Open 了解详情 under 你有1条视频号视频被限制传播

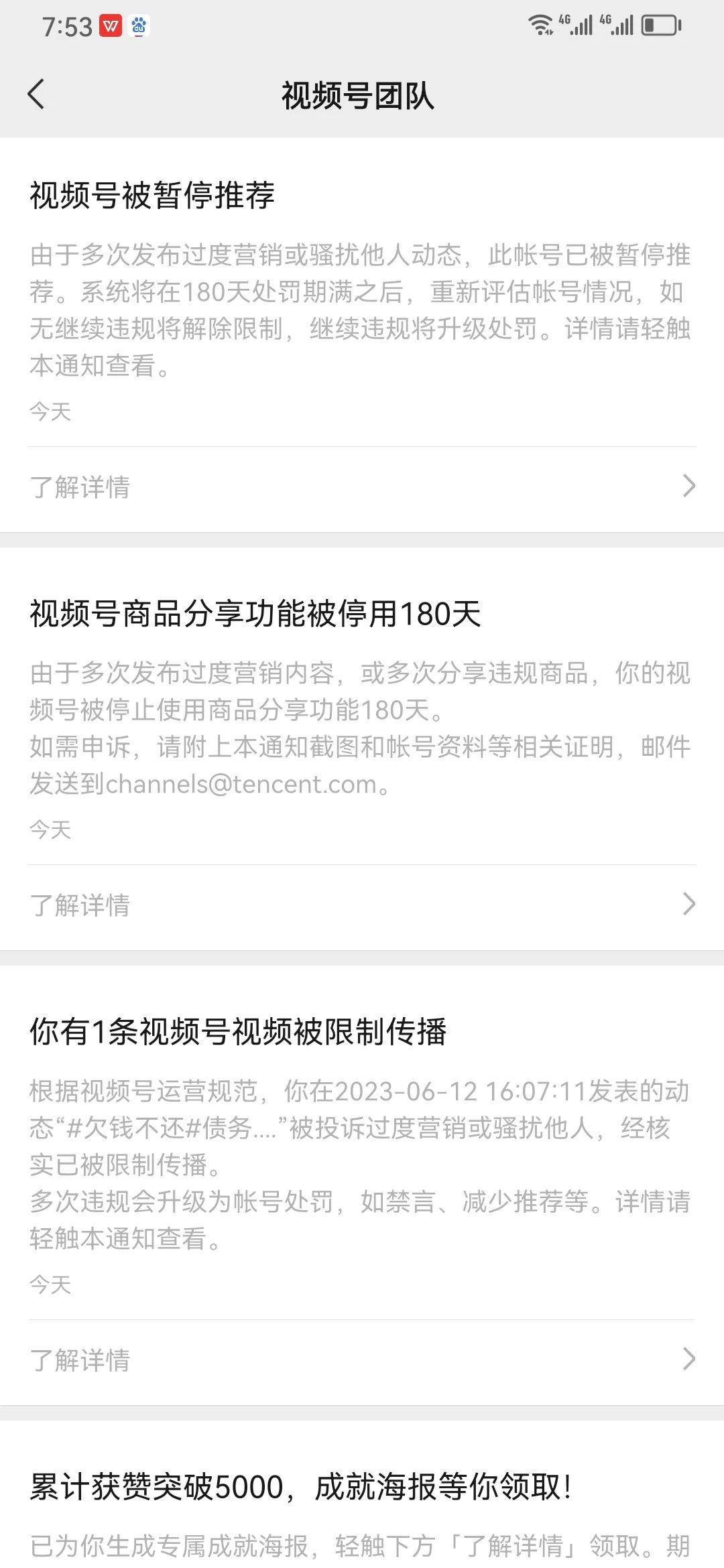362,1360
